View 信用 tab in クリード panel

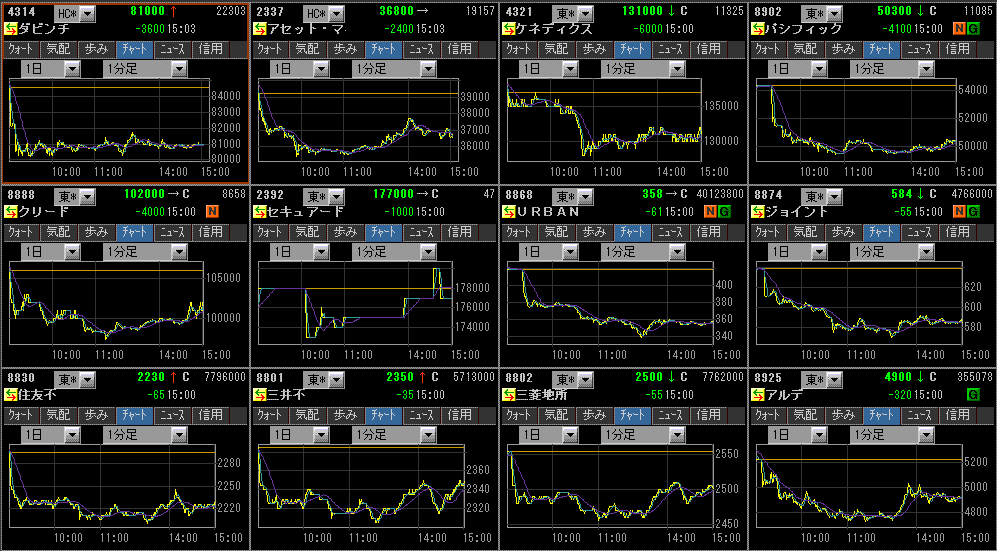(x=210, y=231)
